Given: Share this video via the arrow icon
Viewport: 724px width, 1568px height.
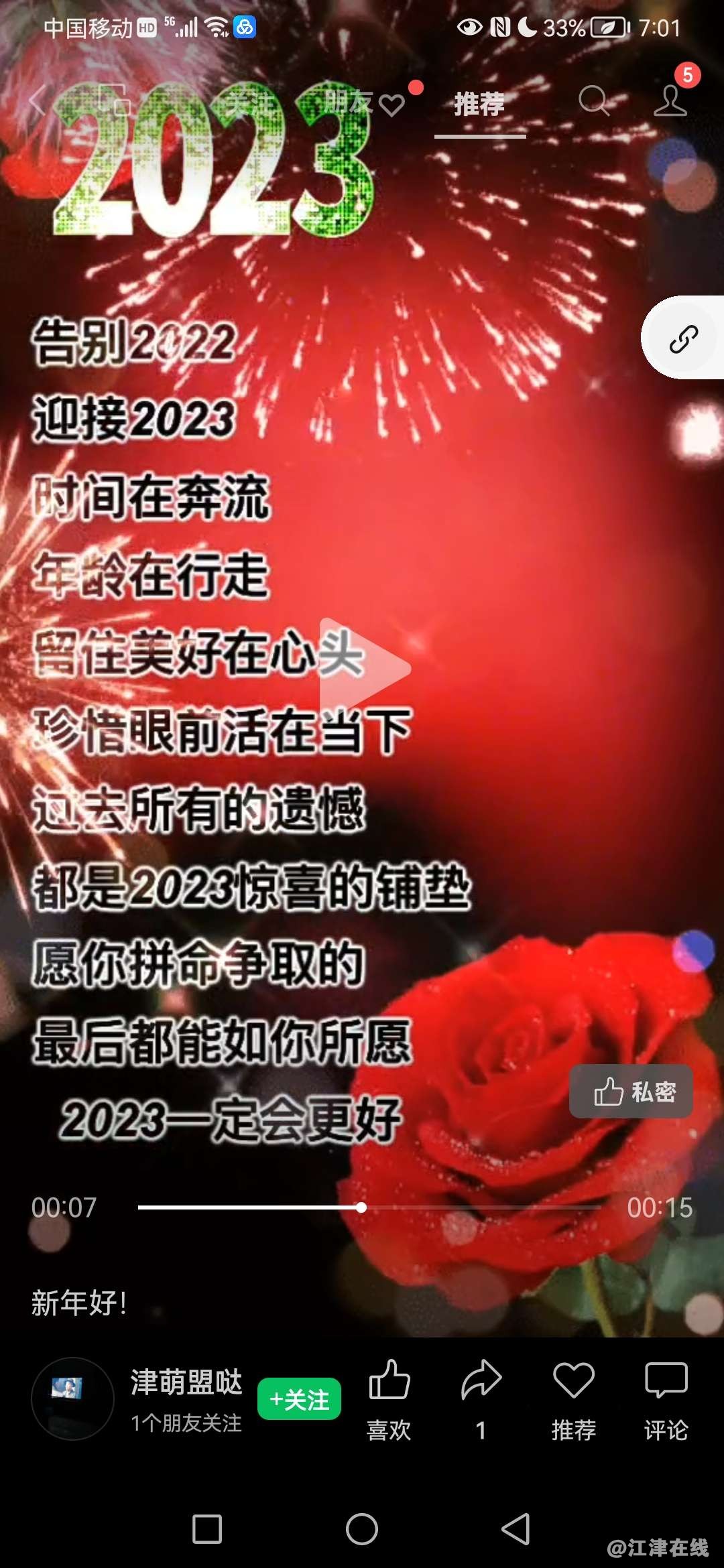Looking at the screenshot, I should pyautogui.click(x=481, y=1398).
